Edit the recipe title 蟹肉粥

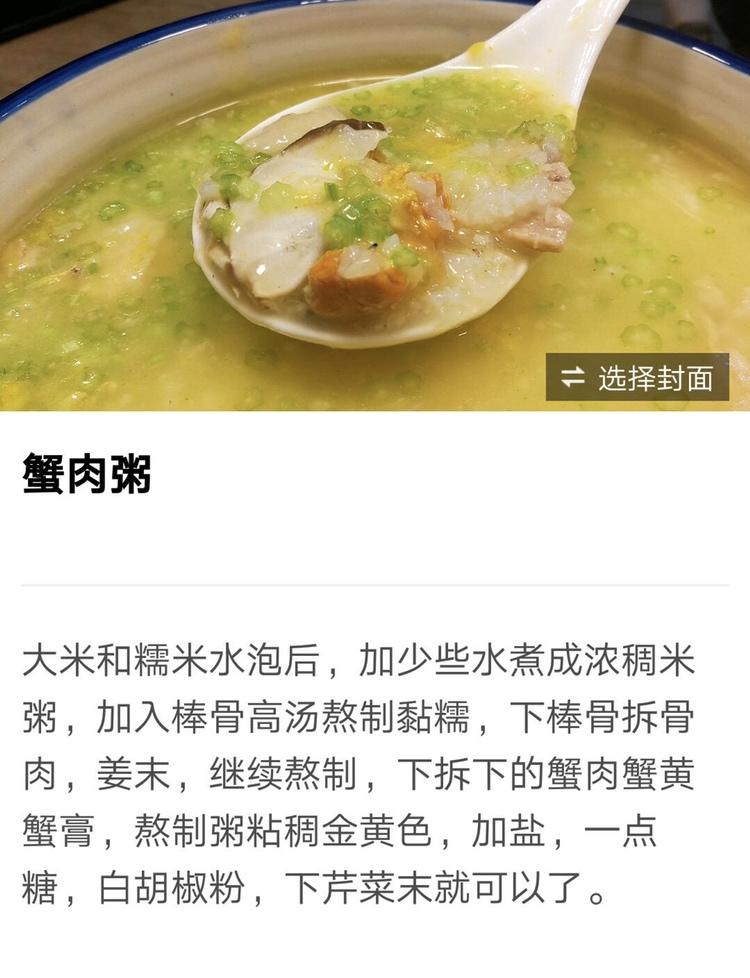tap(87, 476)
